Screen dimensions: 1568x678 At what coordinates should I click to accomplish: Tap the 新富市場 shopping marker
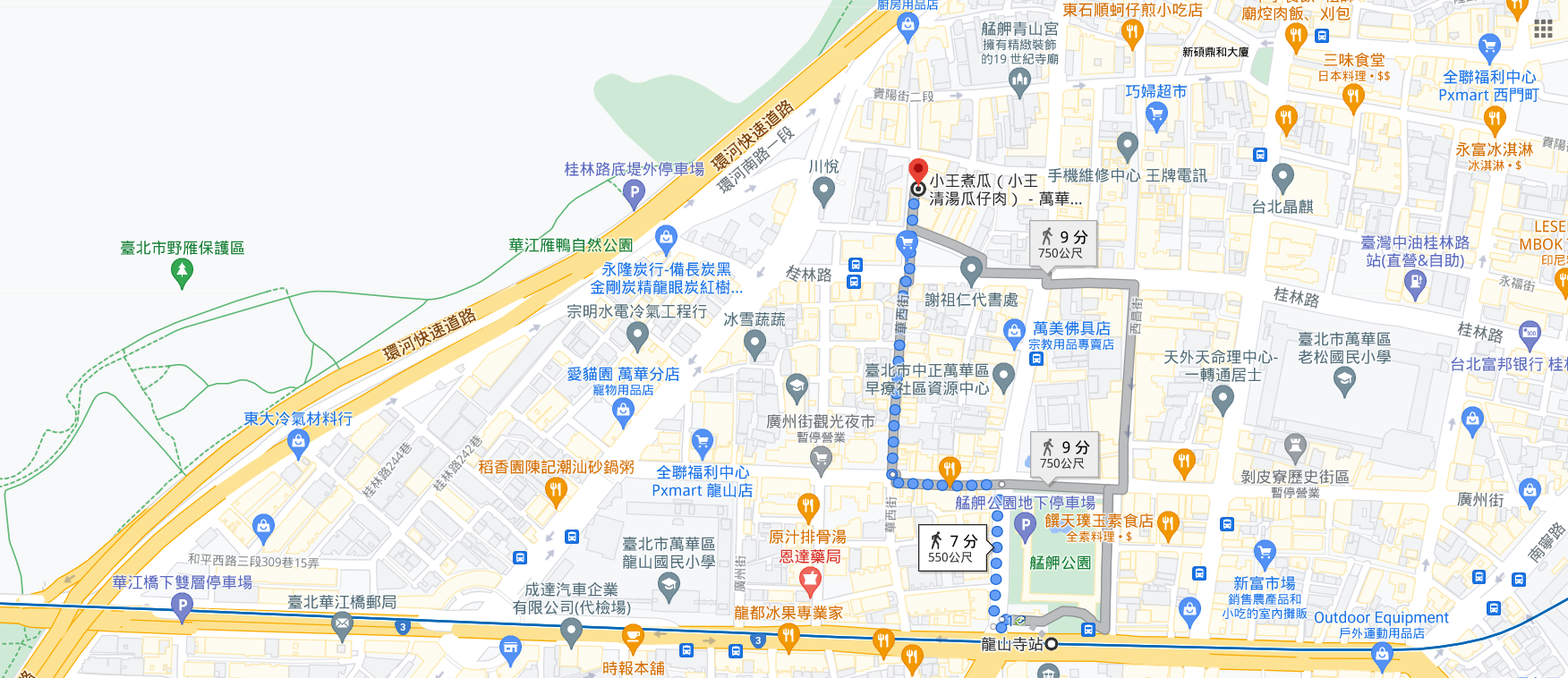(1265, 553)
